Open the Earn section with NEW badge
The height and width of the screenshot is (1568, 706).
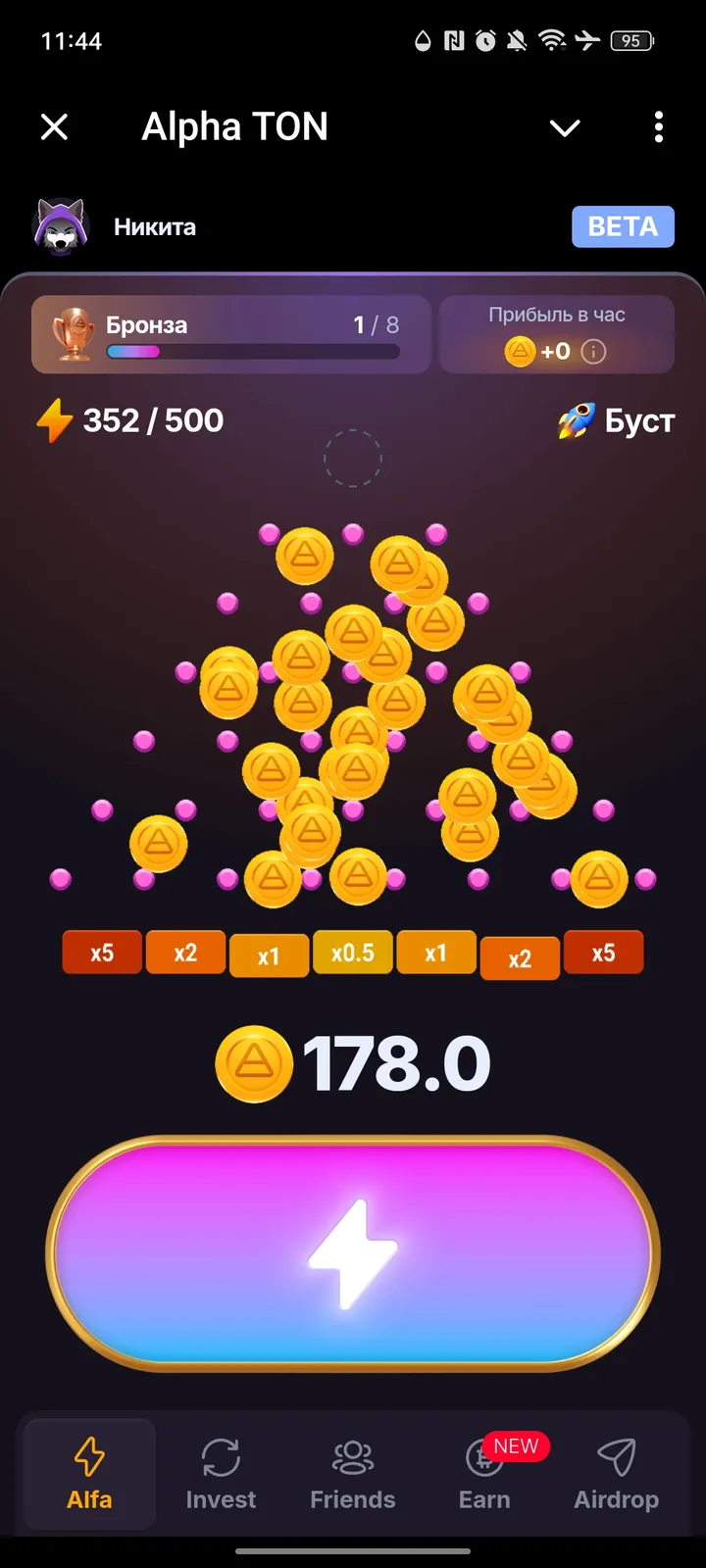click(484, 1470)
